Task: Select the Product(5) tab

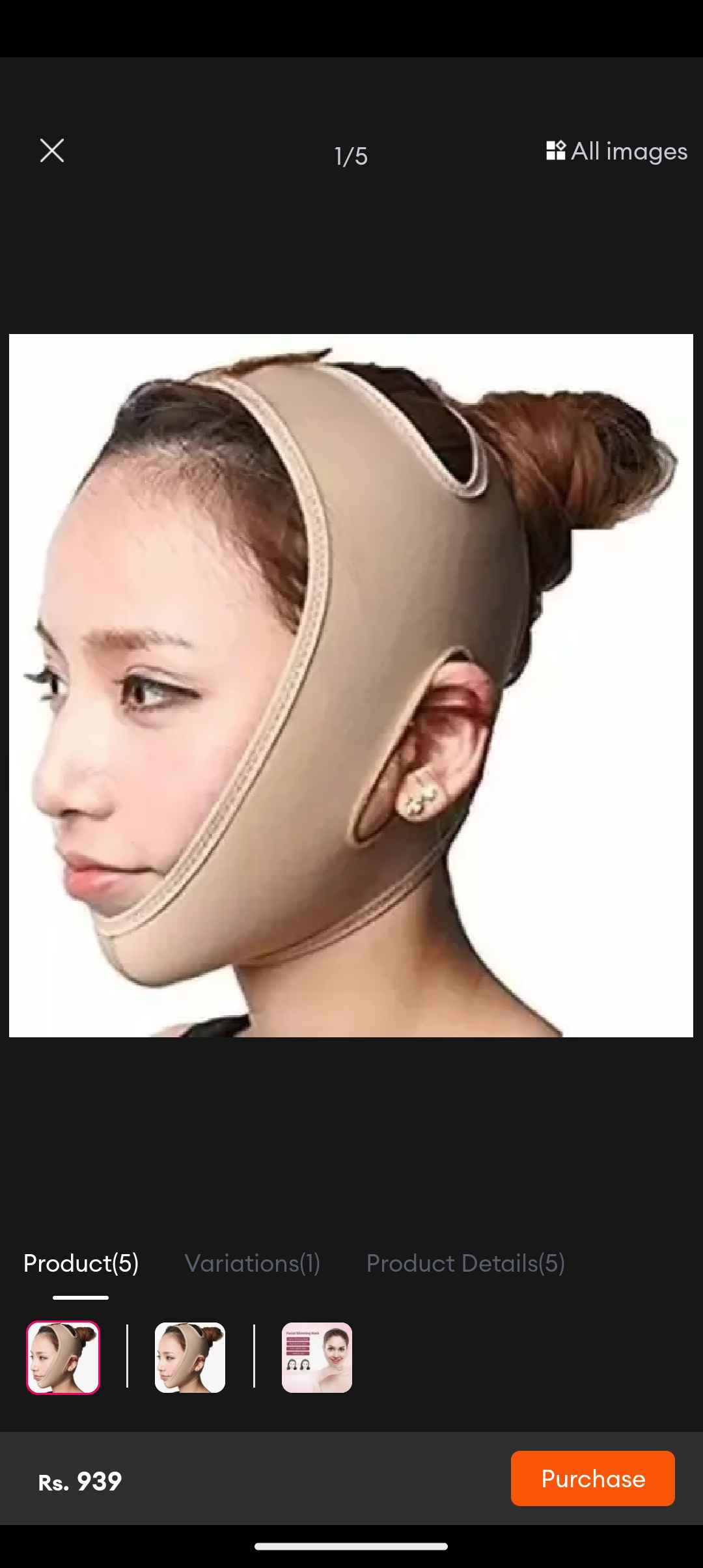Action: point(81,1263)
